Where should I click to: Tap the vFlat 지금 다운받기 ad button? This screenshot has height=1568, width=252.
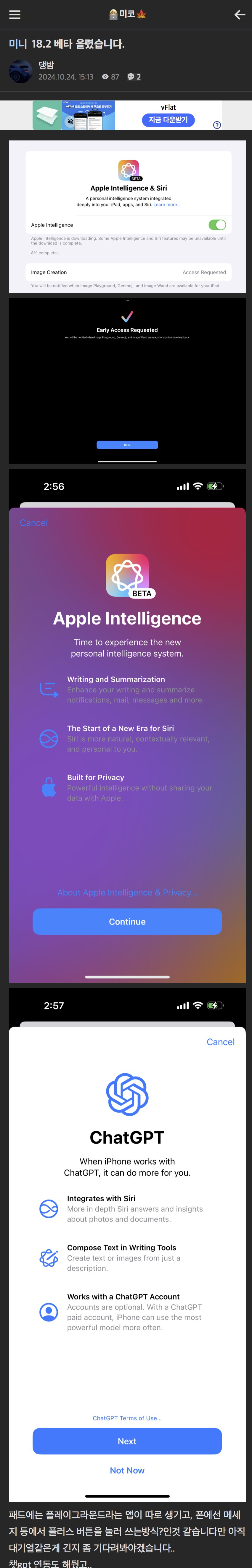pos(168,120)
